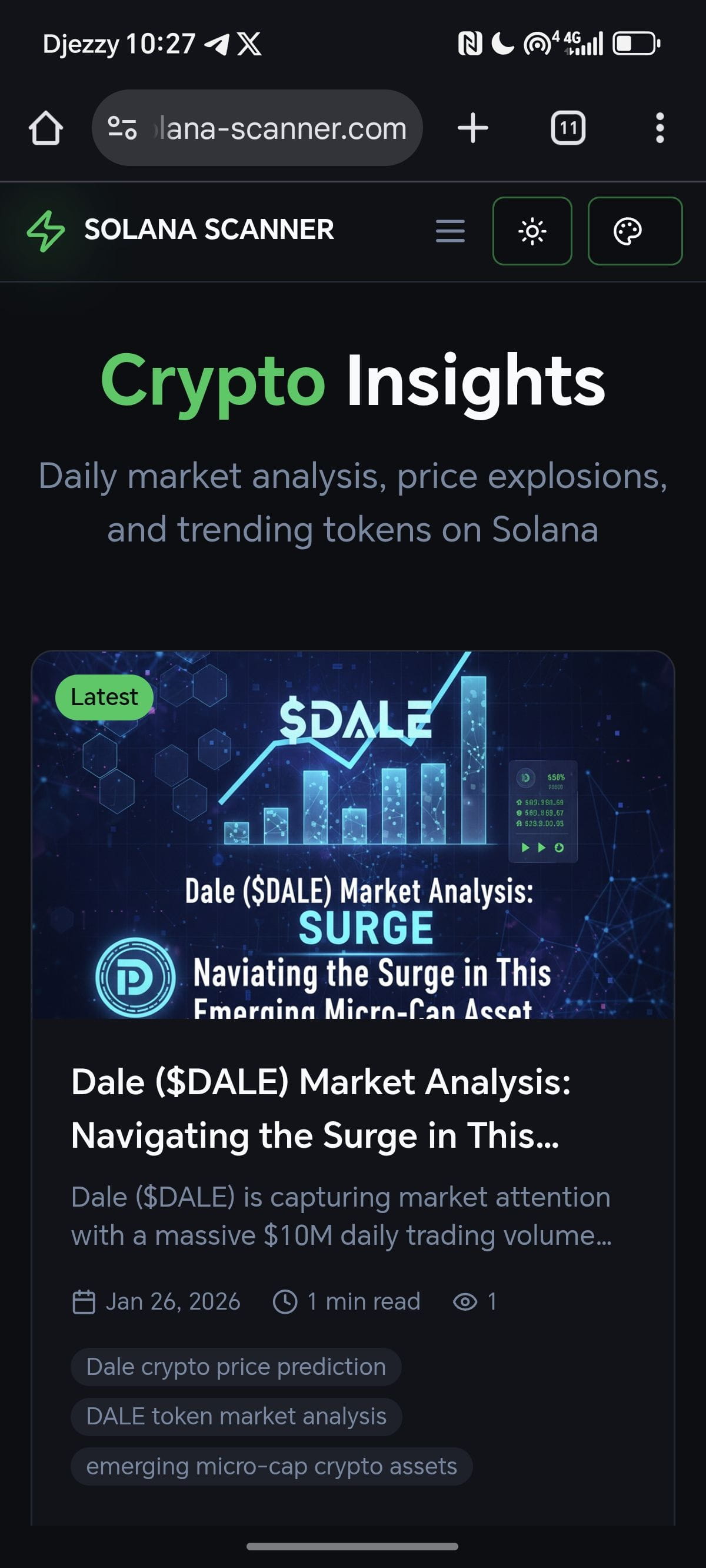Open the browser three-dot menu
Screen dimensions: 706x1568
pyautogui.click(x=660, y=128)
